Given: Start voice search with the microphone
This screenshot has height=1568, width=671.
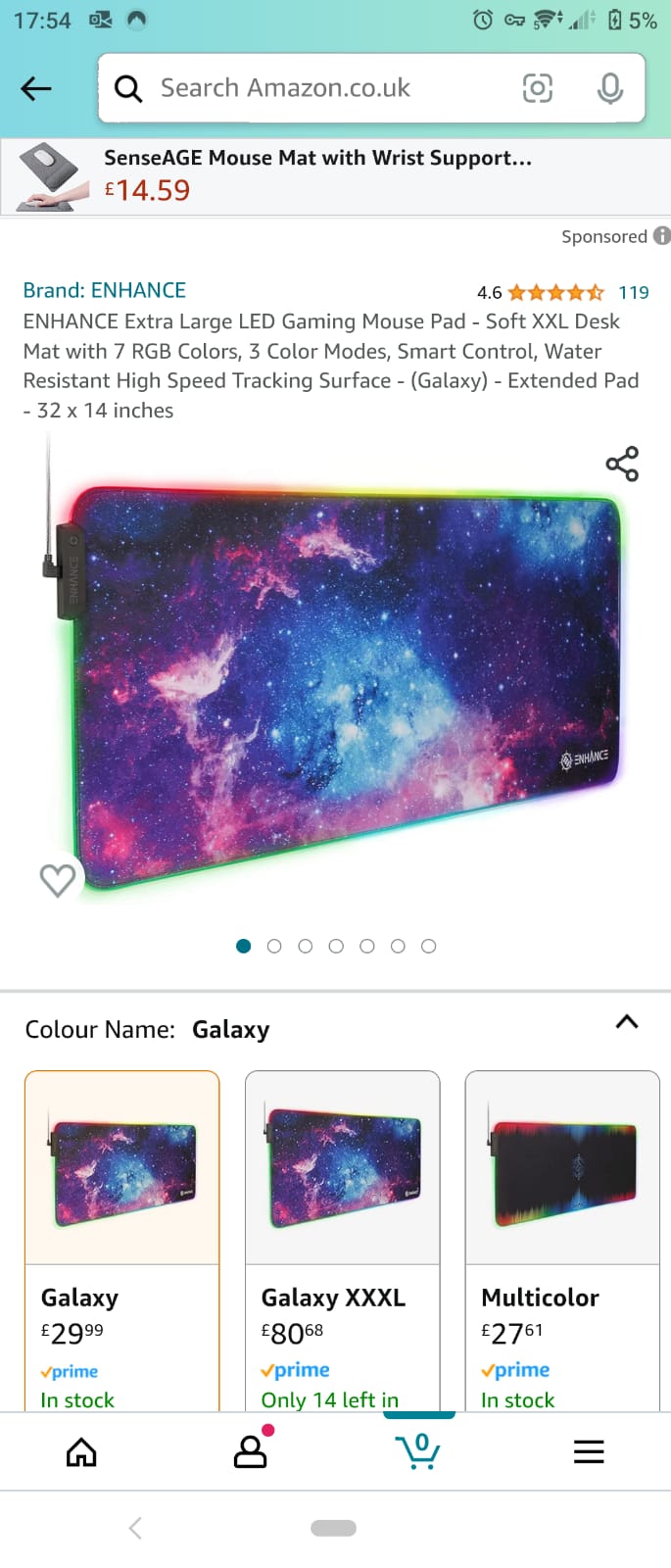Looking at the screenshot, I should click(609, 88).
